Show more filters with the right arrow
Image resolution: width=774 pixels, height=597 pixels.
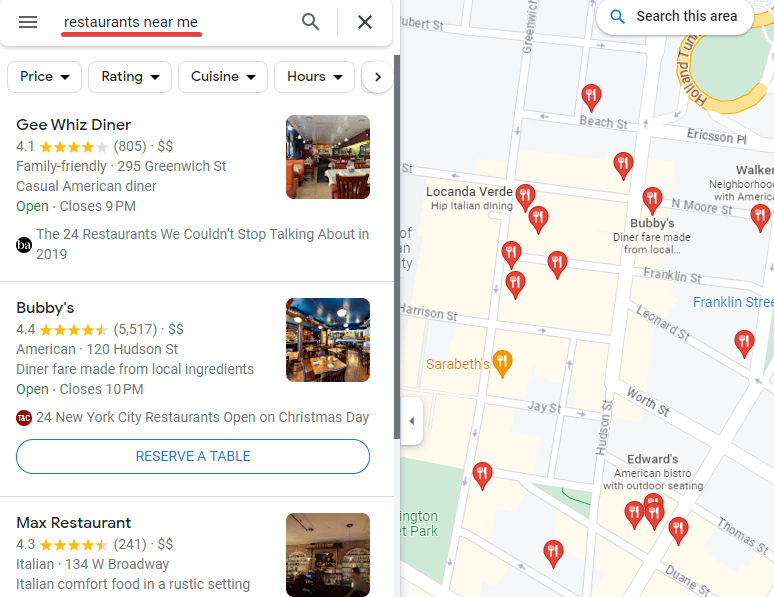pos(377,77)
